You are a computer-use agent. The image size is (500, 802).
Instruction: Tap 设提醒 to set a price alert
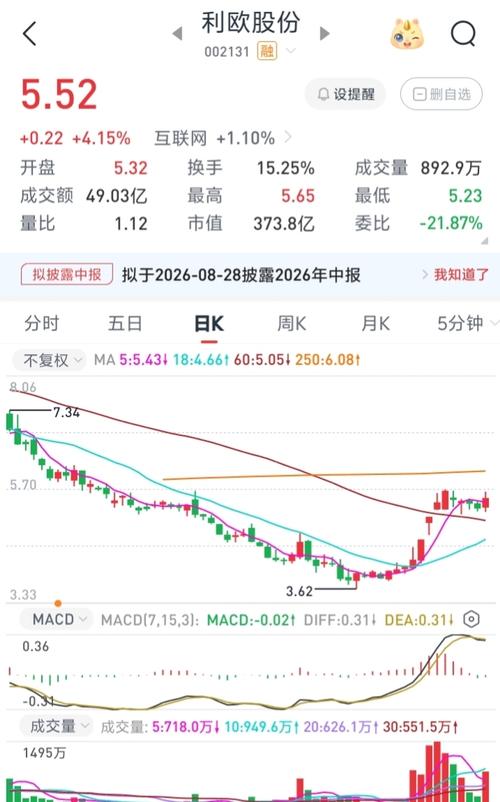click(345, 94)
